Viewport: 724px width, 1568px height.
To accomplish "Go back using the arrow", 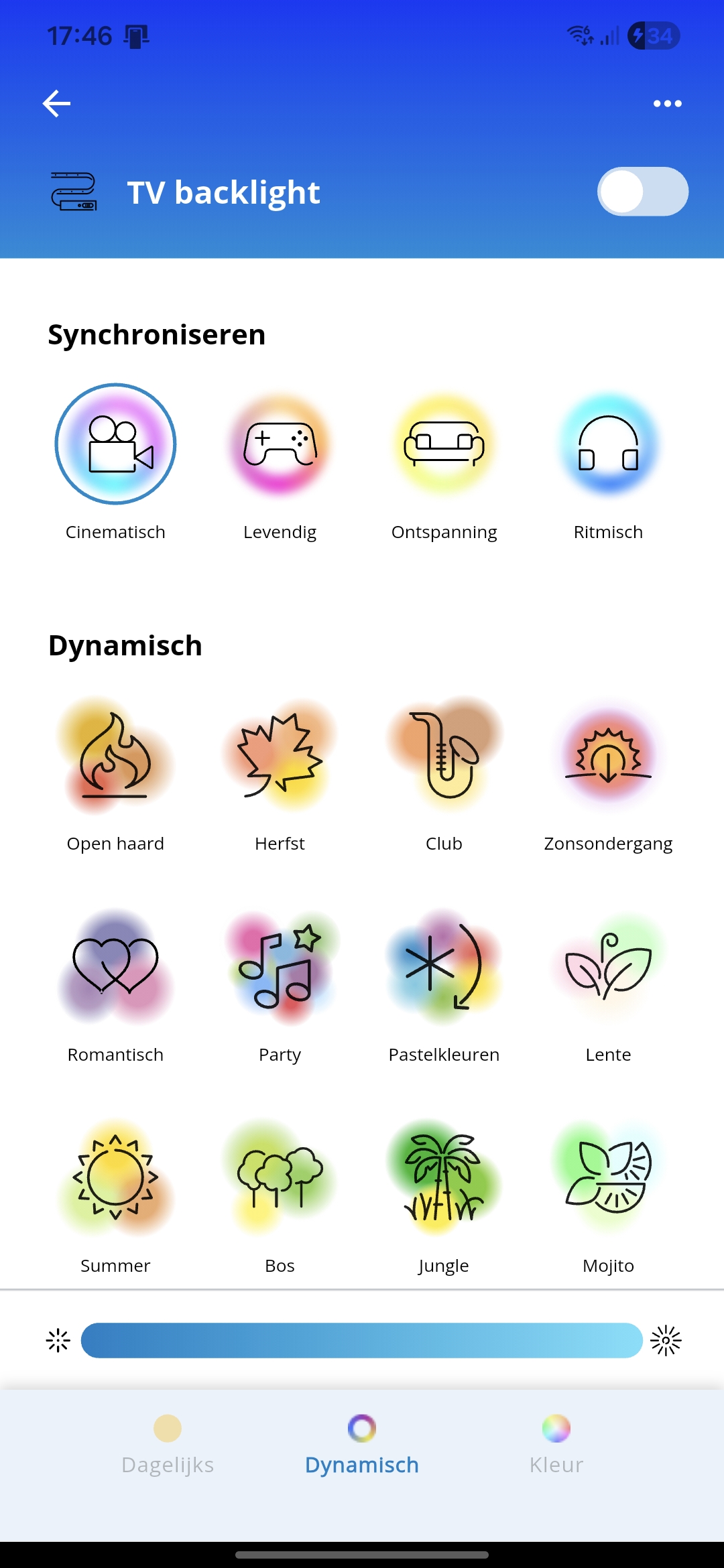I will [x=57, y=103].
